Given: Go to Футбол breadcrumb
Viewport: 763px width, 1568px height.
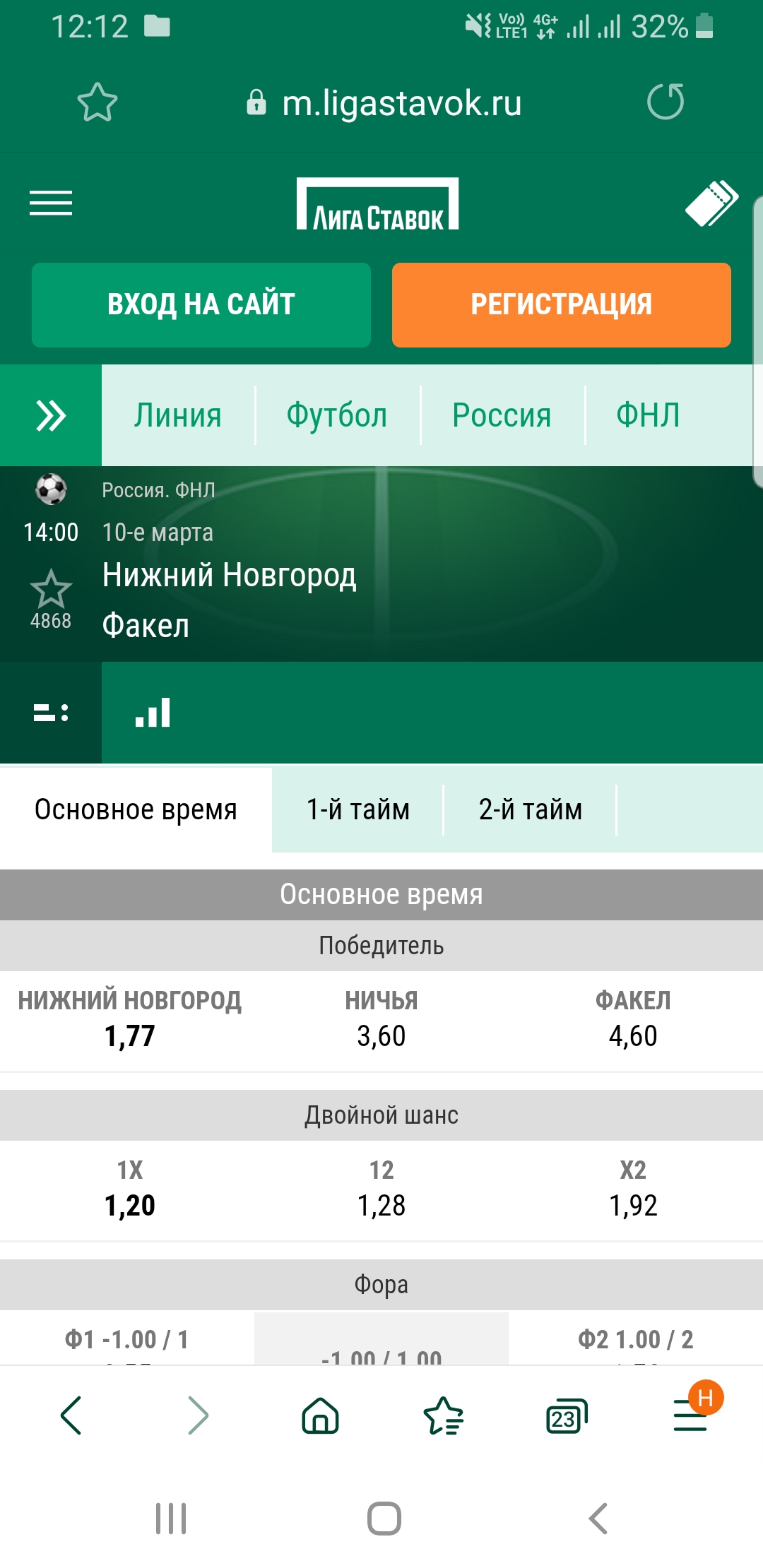Looking at the screenshot, I should click(x=337, y=415).
